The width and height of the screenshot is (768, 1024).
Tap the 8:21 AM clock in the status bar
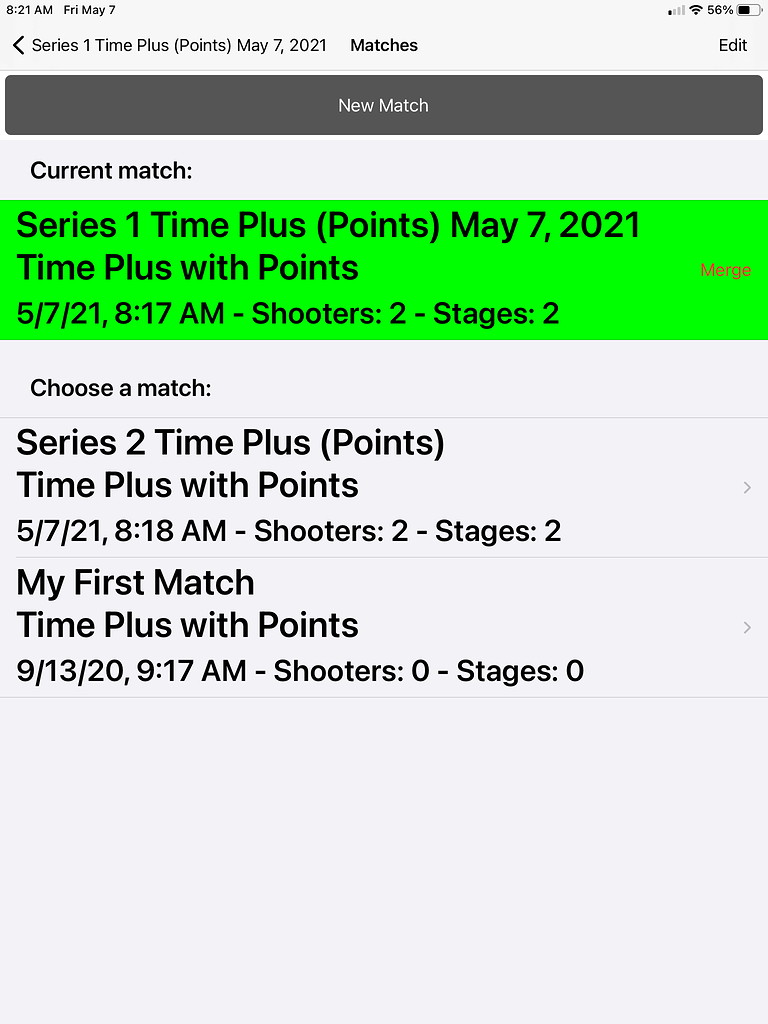27,10
